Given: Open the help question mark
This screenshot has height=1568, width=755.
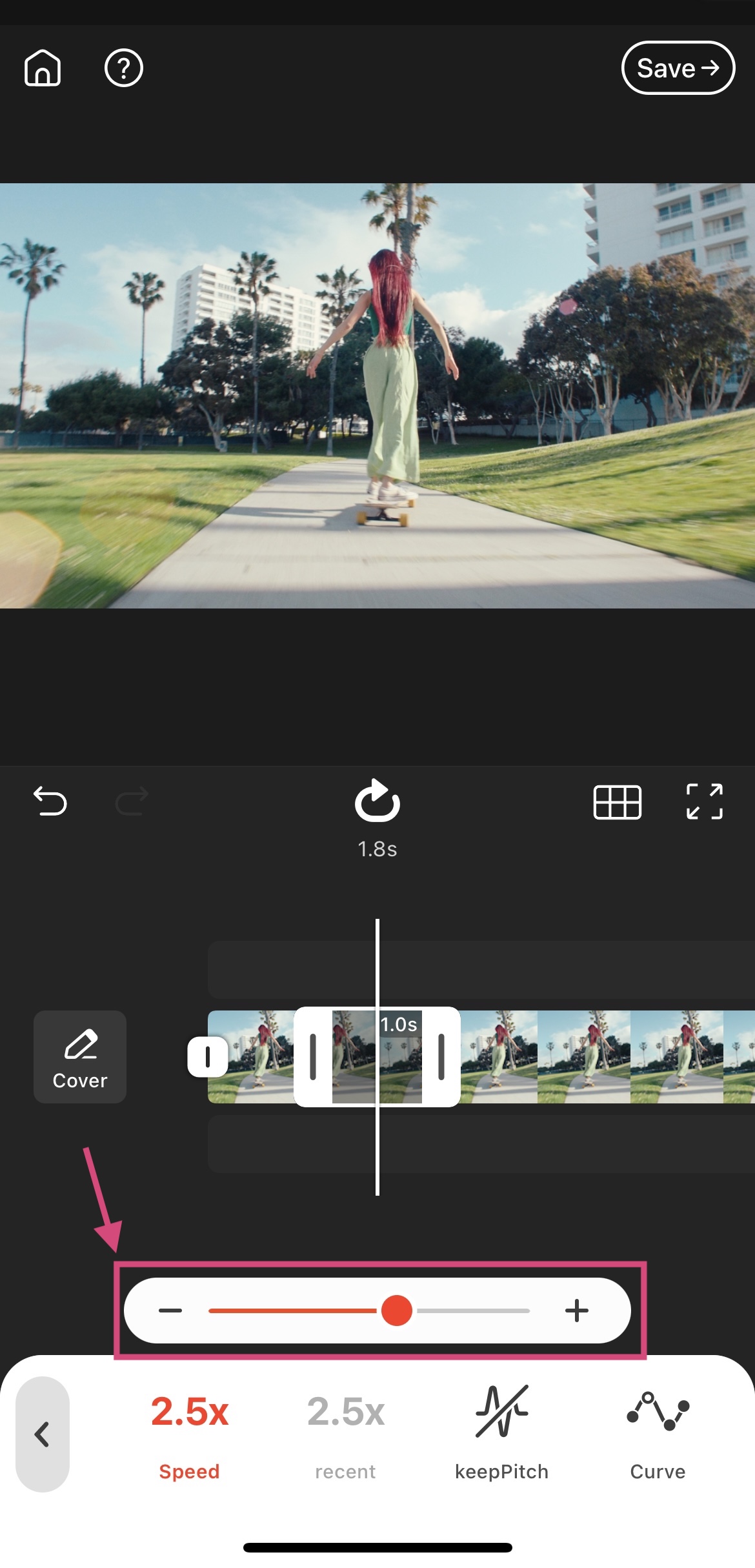Looking at the screenshot, I should 123,68.
